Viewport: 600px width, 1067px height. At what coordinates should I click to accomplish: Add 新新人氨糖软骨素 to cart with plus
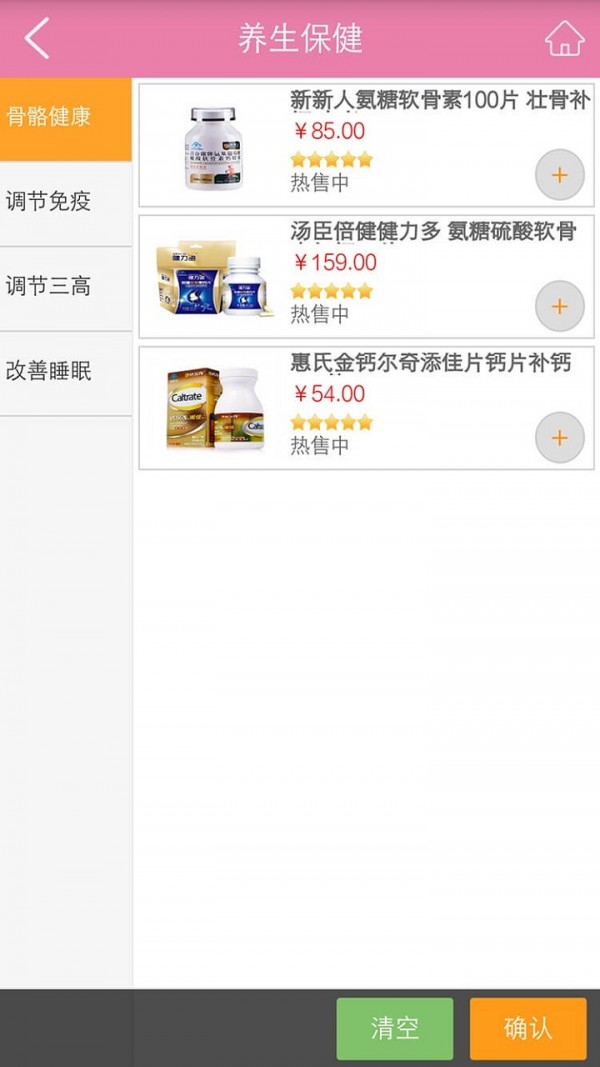(x=559, y=175)
